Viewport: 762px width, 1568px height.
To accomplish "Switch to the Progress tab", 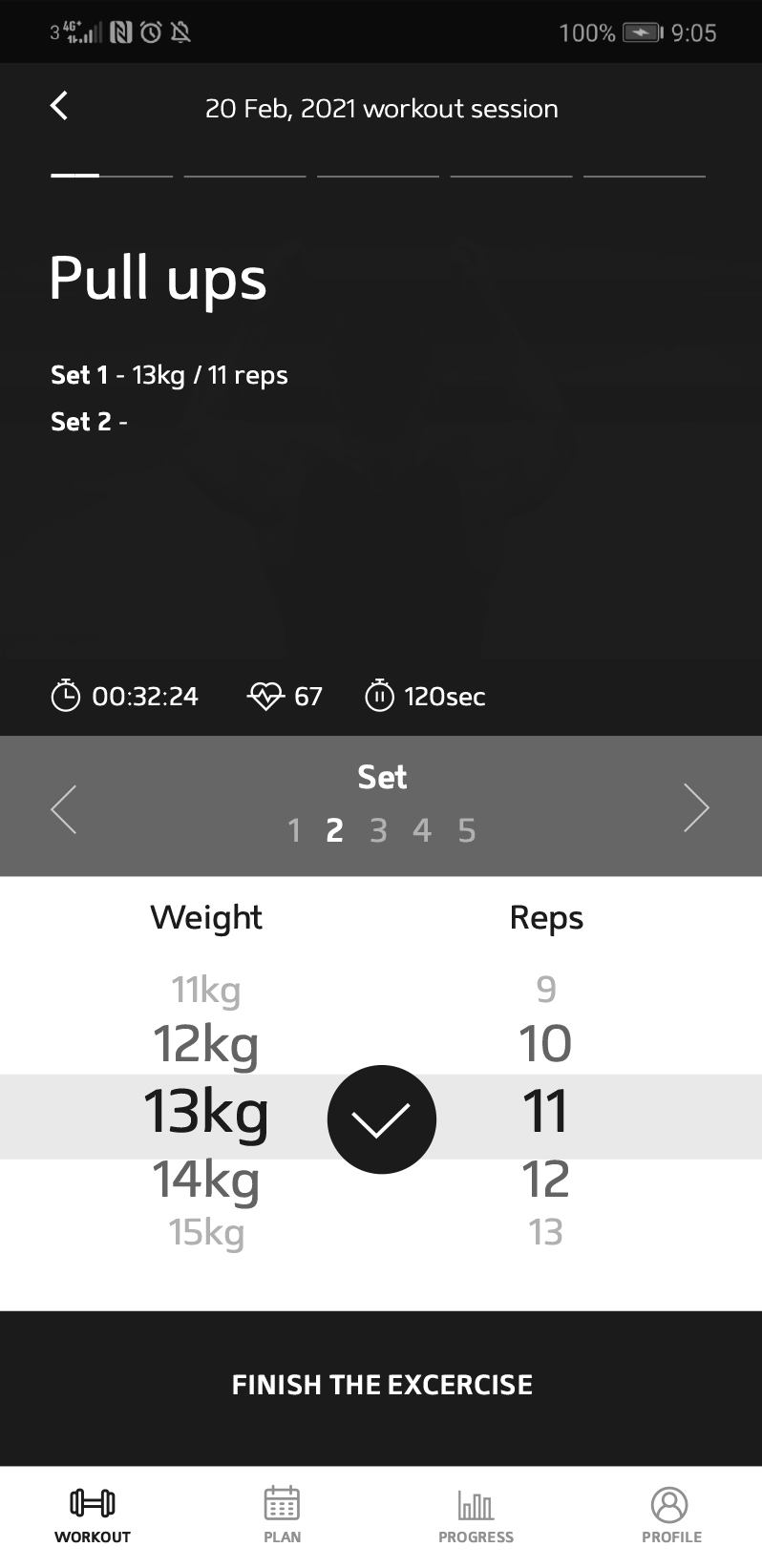I will (476, 1515).
